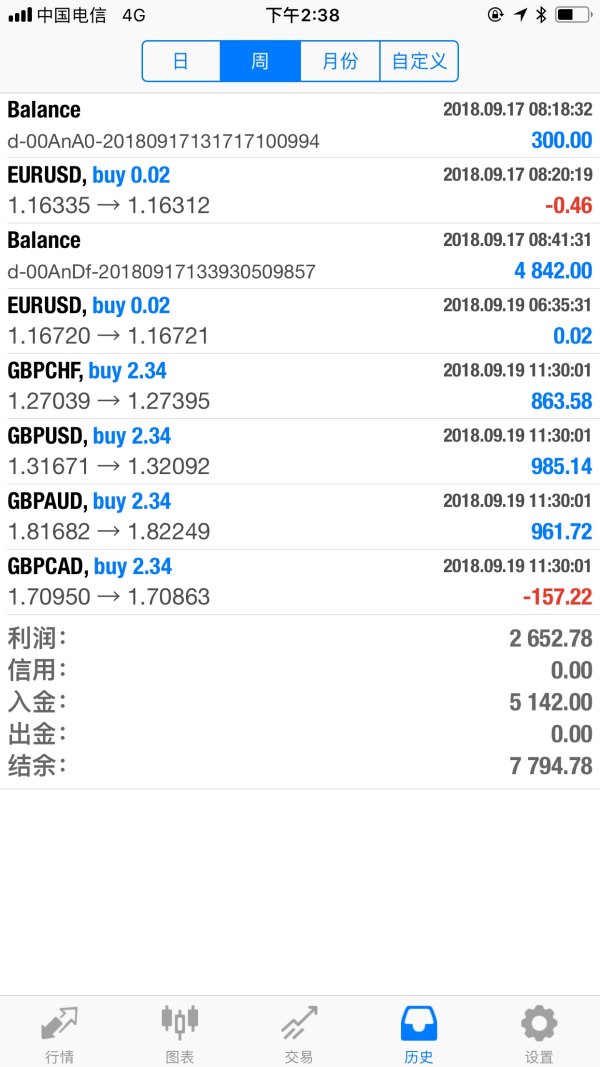This screenshot has height=1067, width=600.
Task: Tap the 历史 history tab
Action: tap(419, 1033)
